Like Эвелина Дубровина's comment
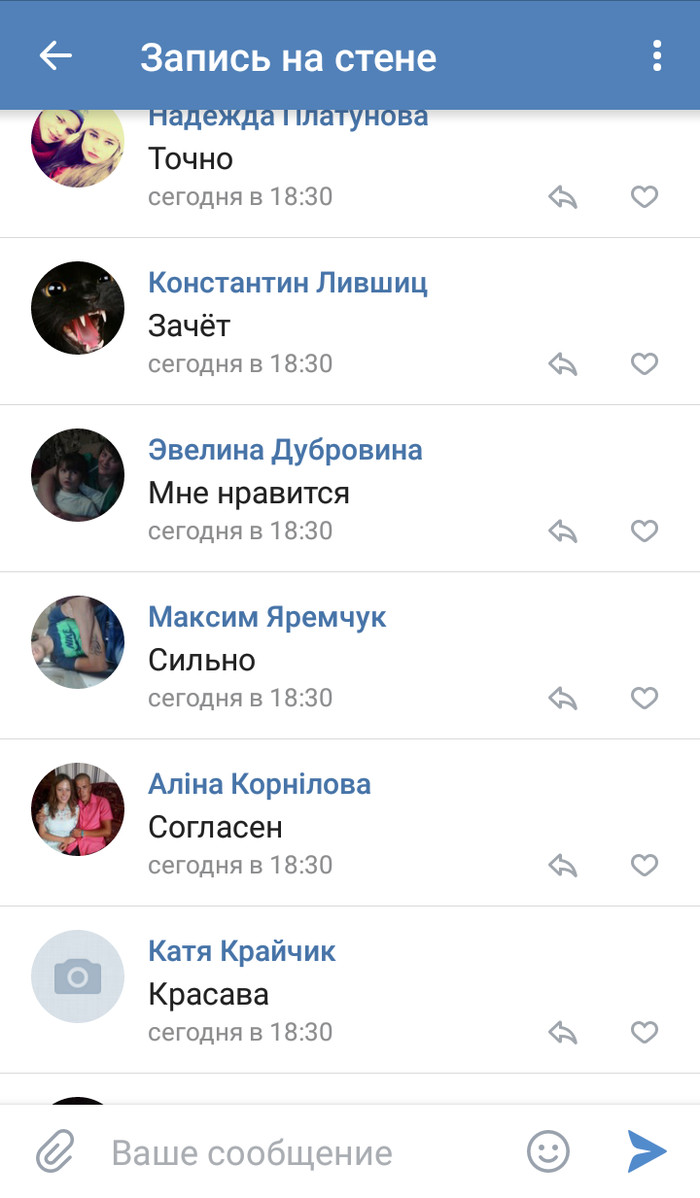This screenshot has width=700, height=1198. [644, 531]
